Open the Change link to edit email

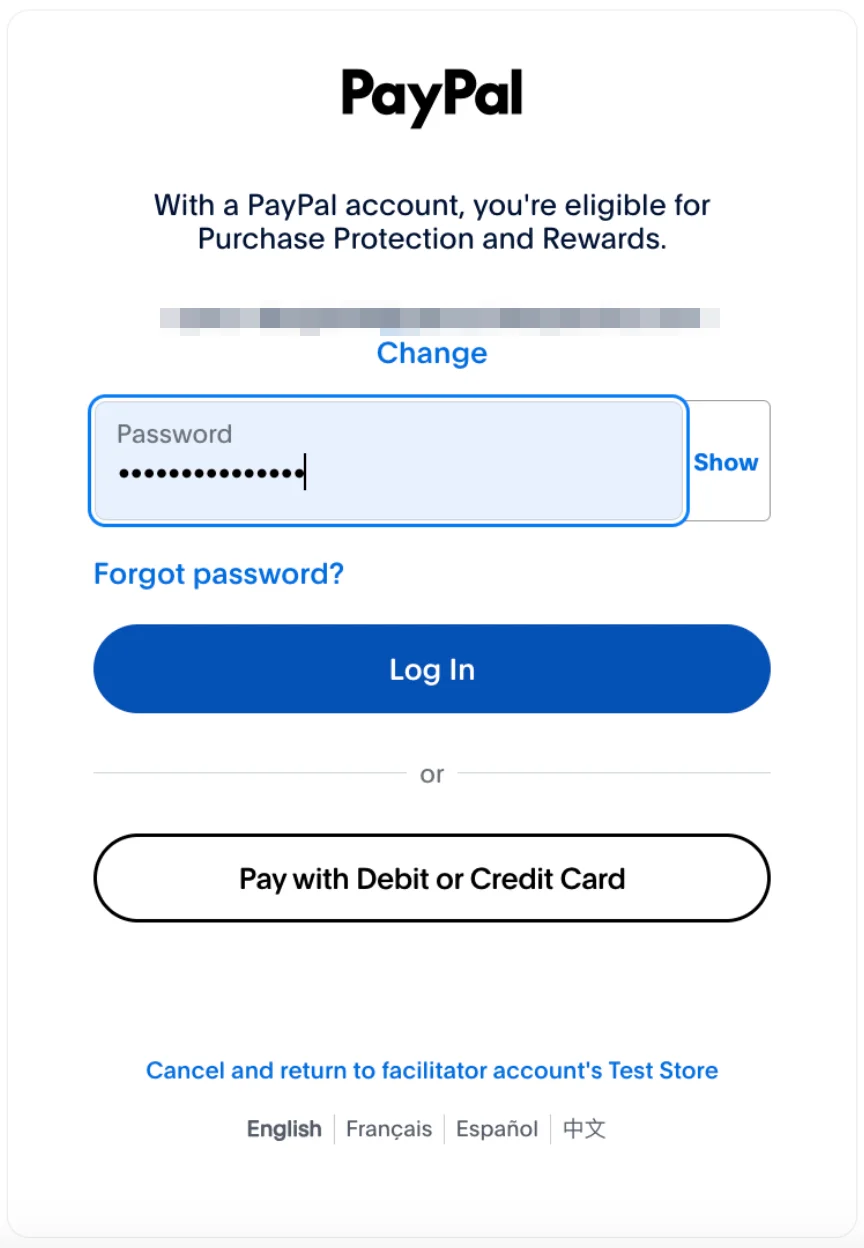click(432, 353)
